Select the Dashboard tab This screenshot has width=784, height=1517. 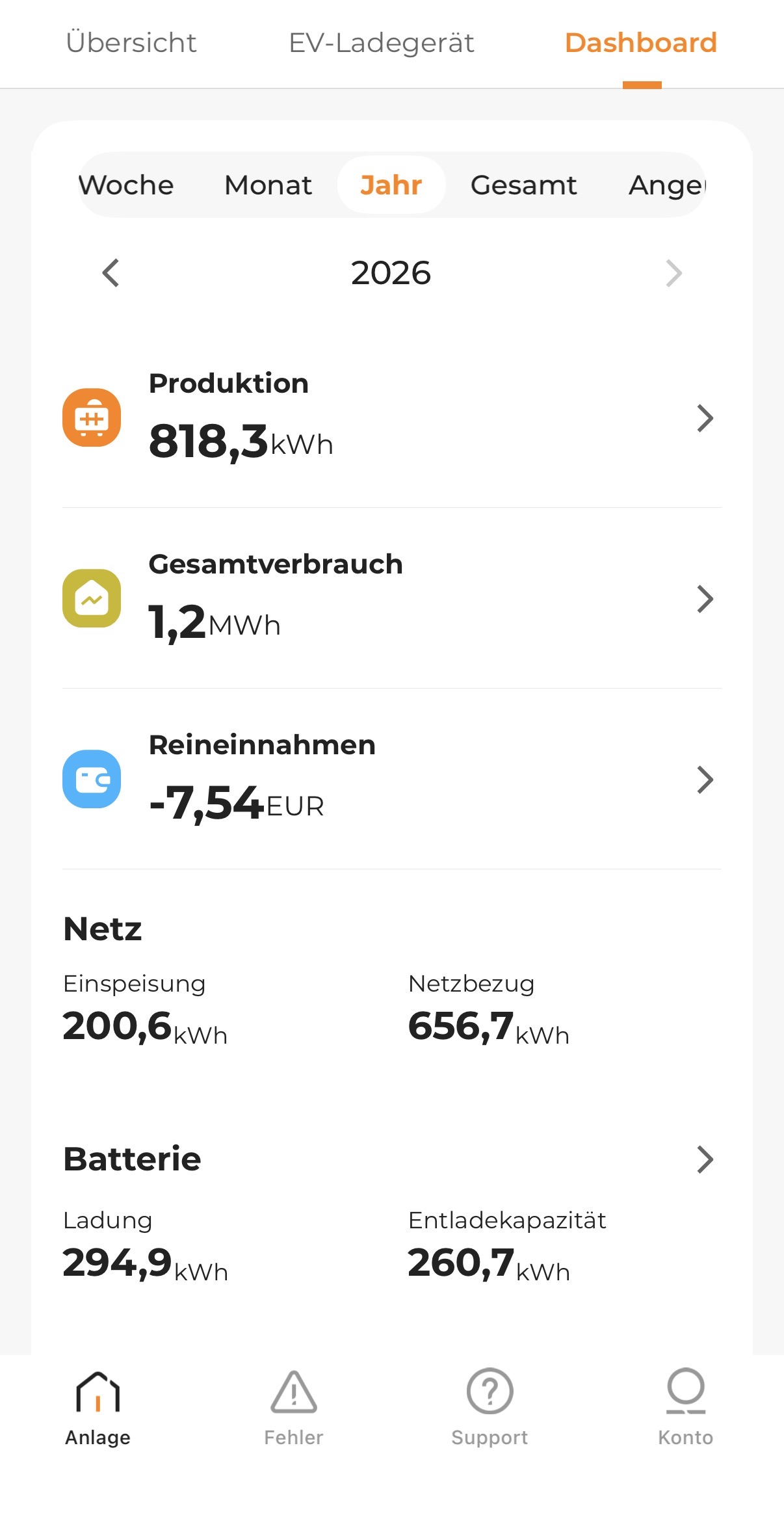(x=640, y=43)
